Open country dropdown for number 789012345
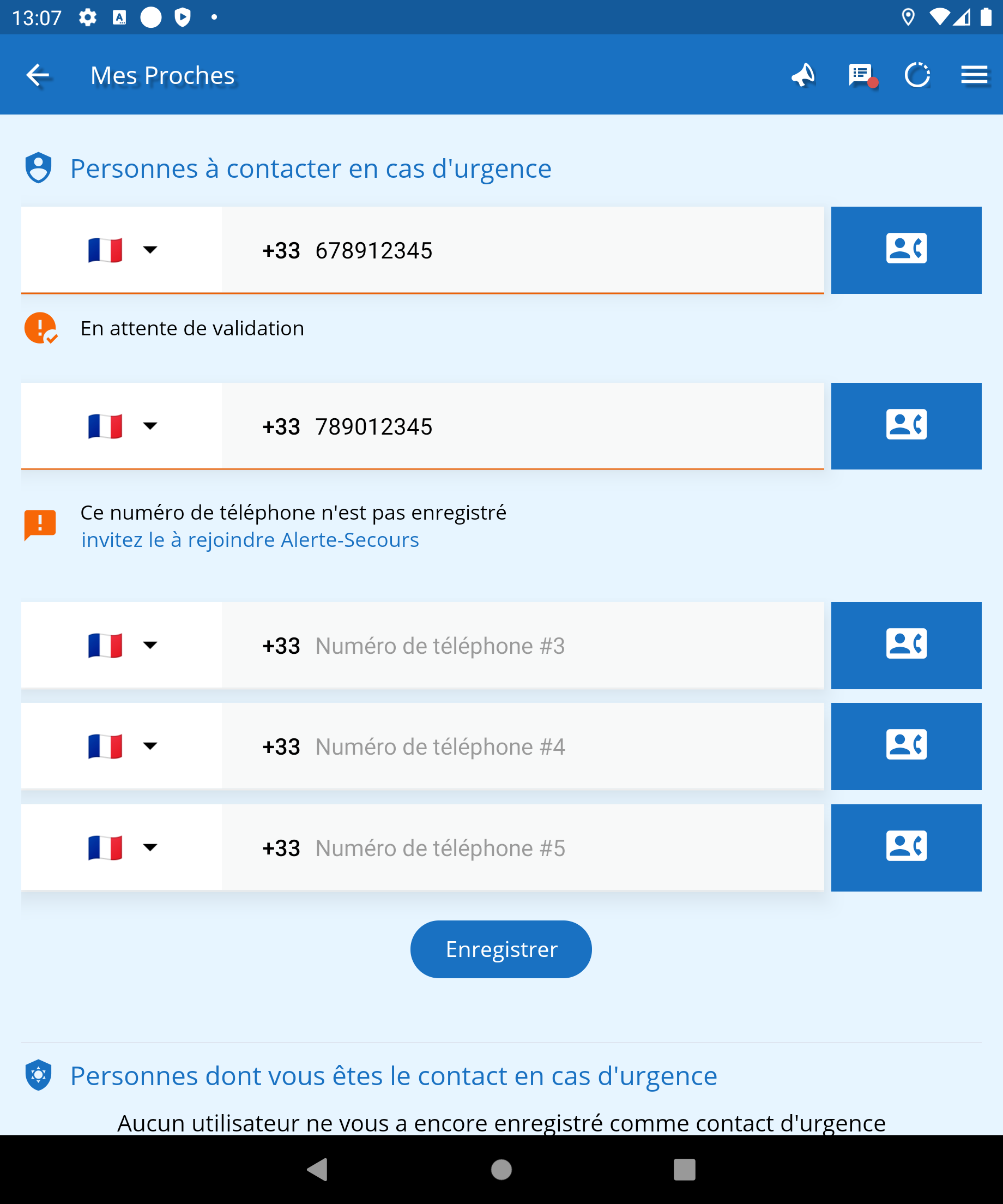Image resolution: width=1003 pixels, height=1204 pixels. point(122,426)
